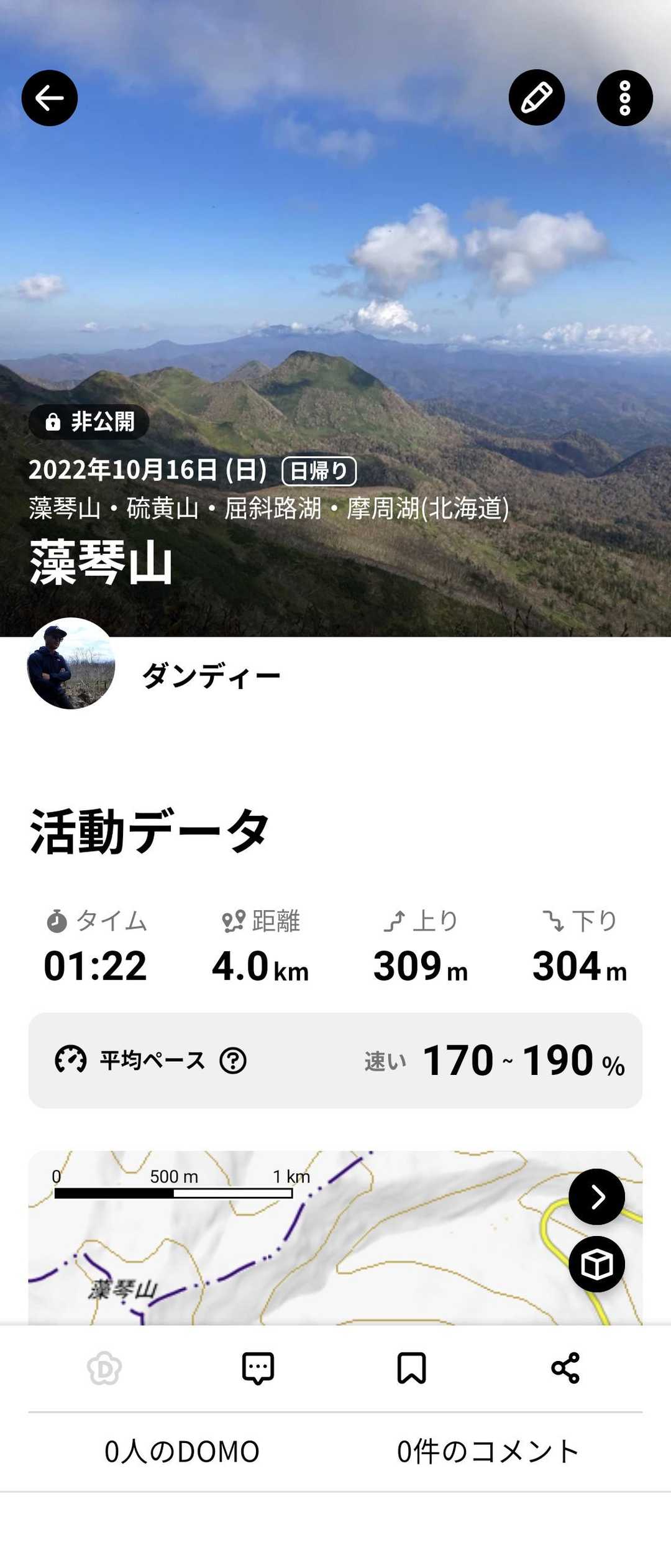
Task: View 0件のコメント comments
Action: pyautogui.click(x=488, y=1452)
